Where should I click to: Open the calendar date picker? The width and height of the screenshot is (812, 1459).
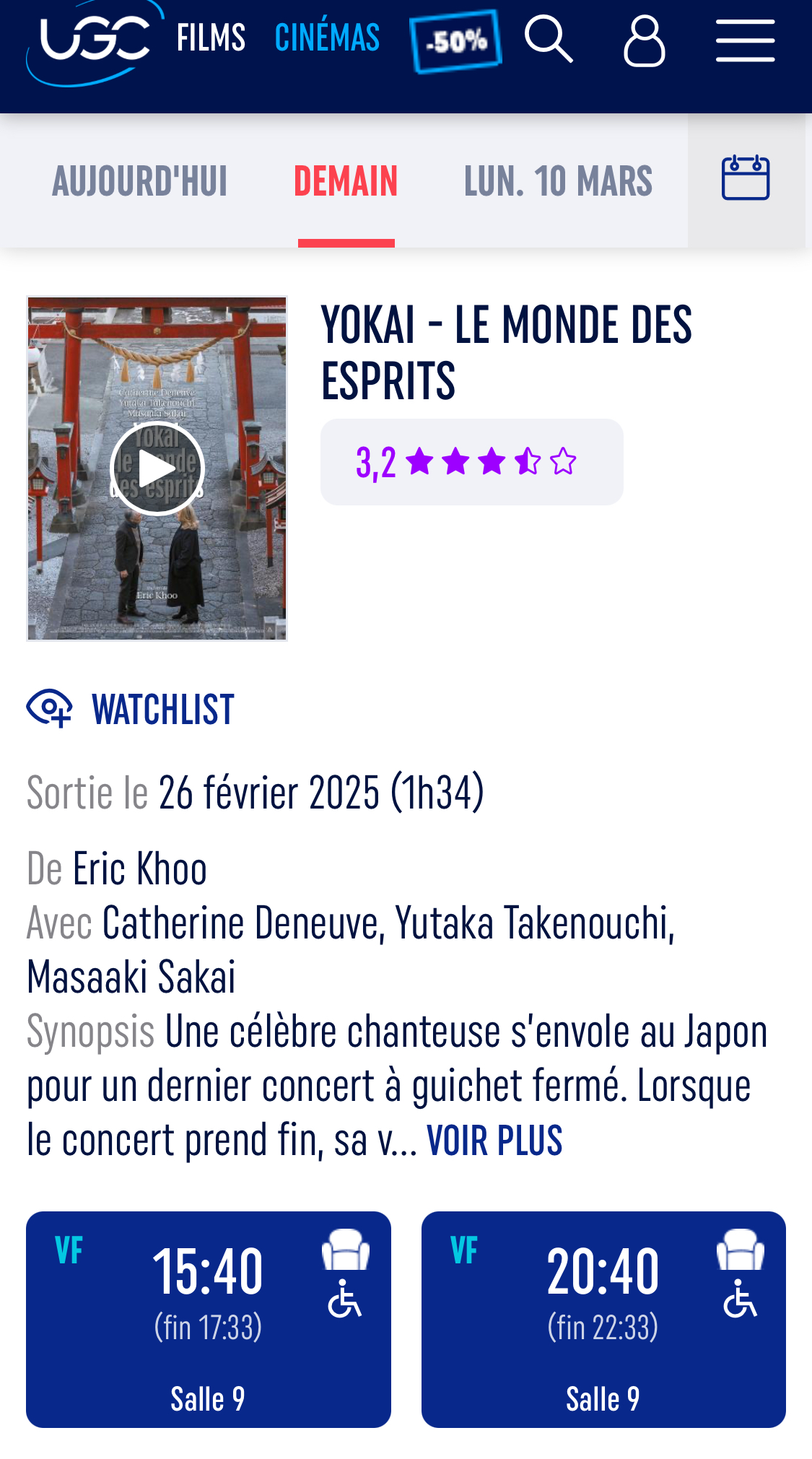coord(746,178)
